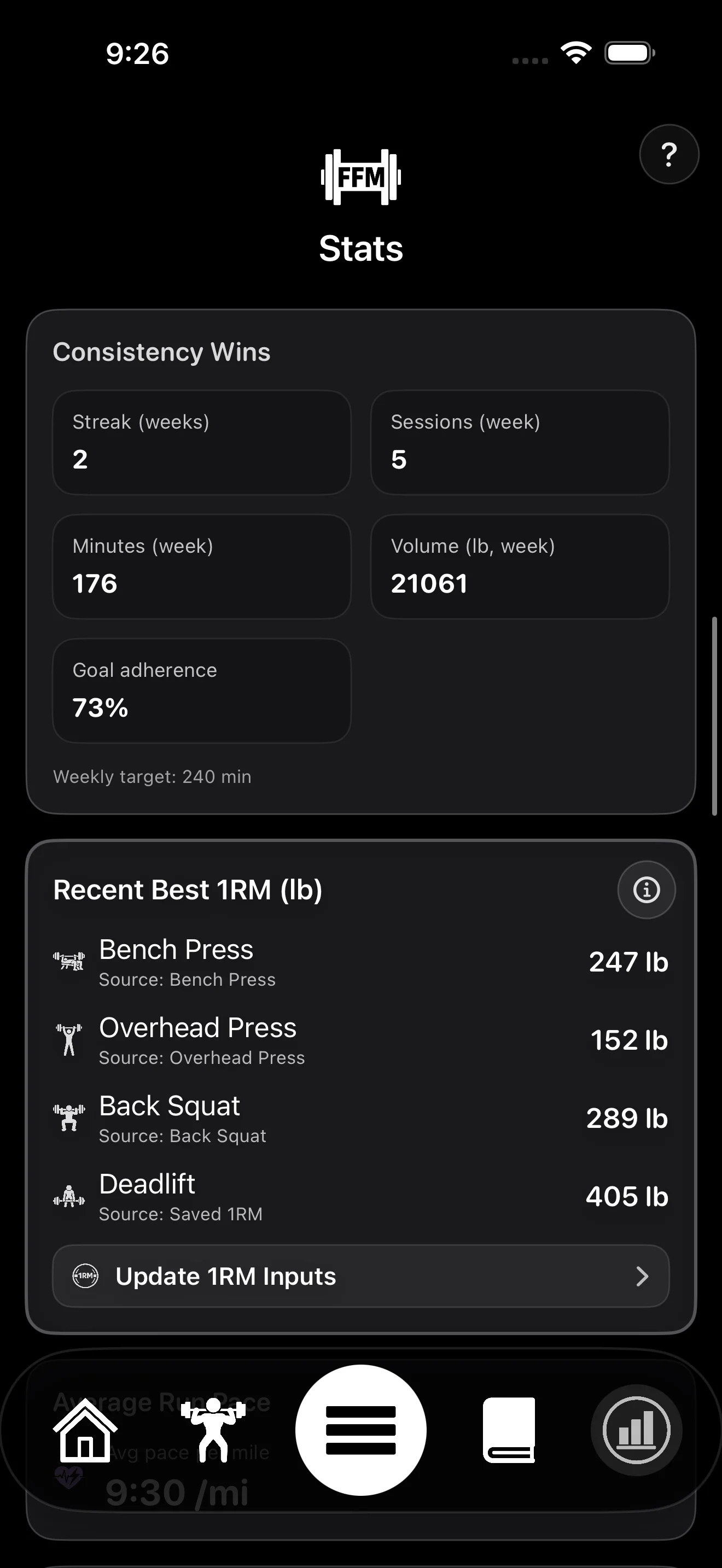Open the stats bar chart icon
Screen dimensions: 722x1568
pyautogui.click(x=636, y=1429)
